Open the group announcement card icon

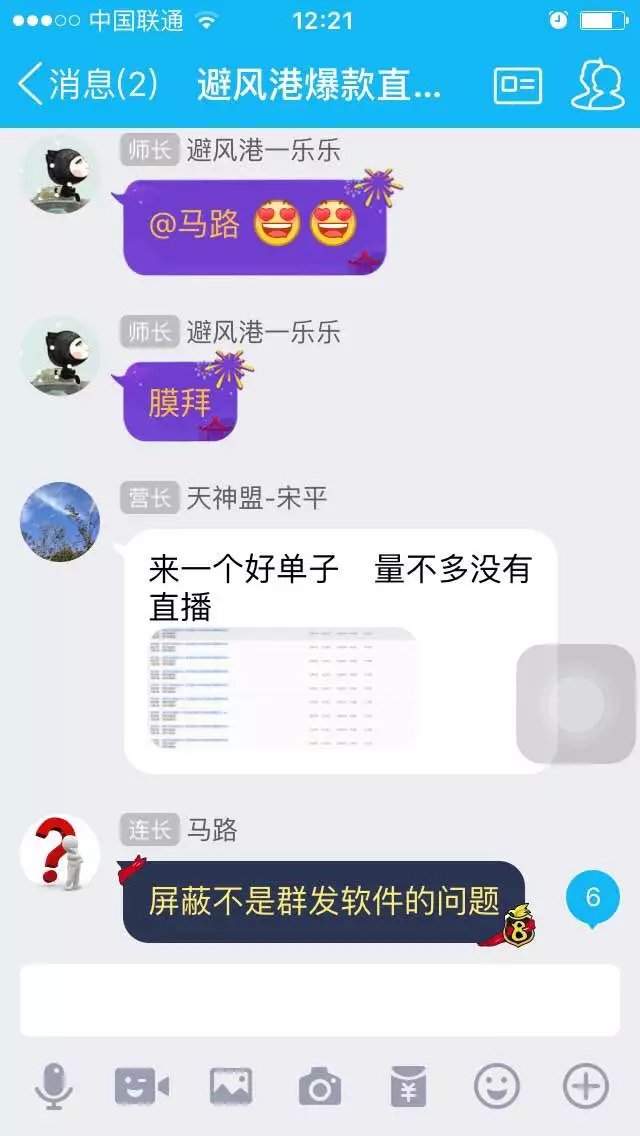[x=517, y=86]
